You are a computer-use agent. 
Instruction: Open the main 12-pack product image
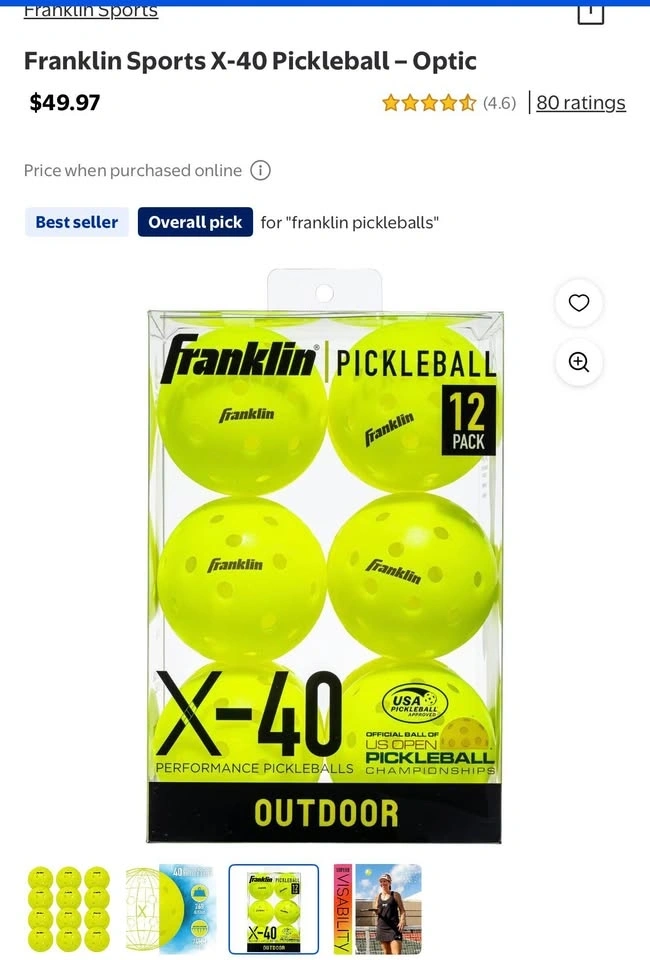(x=325, y=560)
